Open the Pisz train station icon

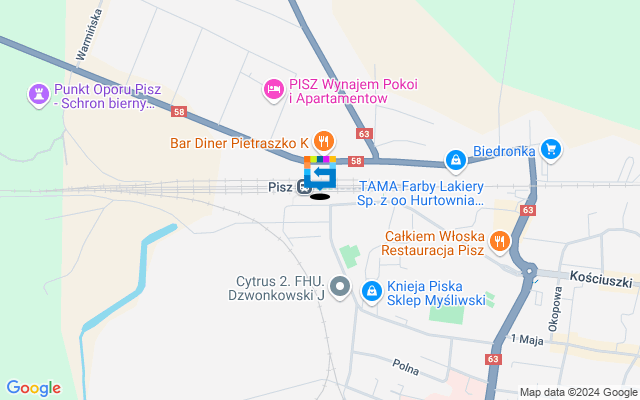pos(302,187)
